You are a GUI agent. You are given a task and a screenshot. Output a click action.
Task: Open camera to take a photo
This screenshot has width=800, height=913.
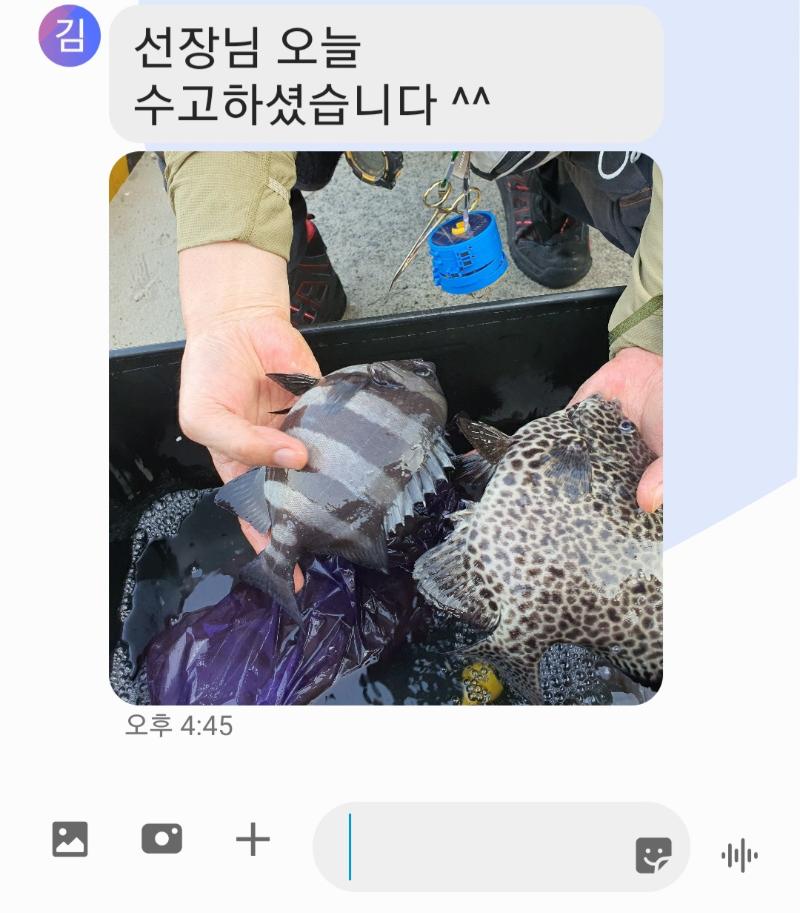tap(162, 838)
